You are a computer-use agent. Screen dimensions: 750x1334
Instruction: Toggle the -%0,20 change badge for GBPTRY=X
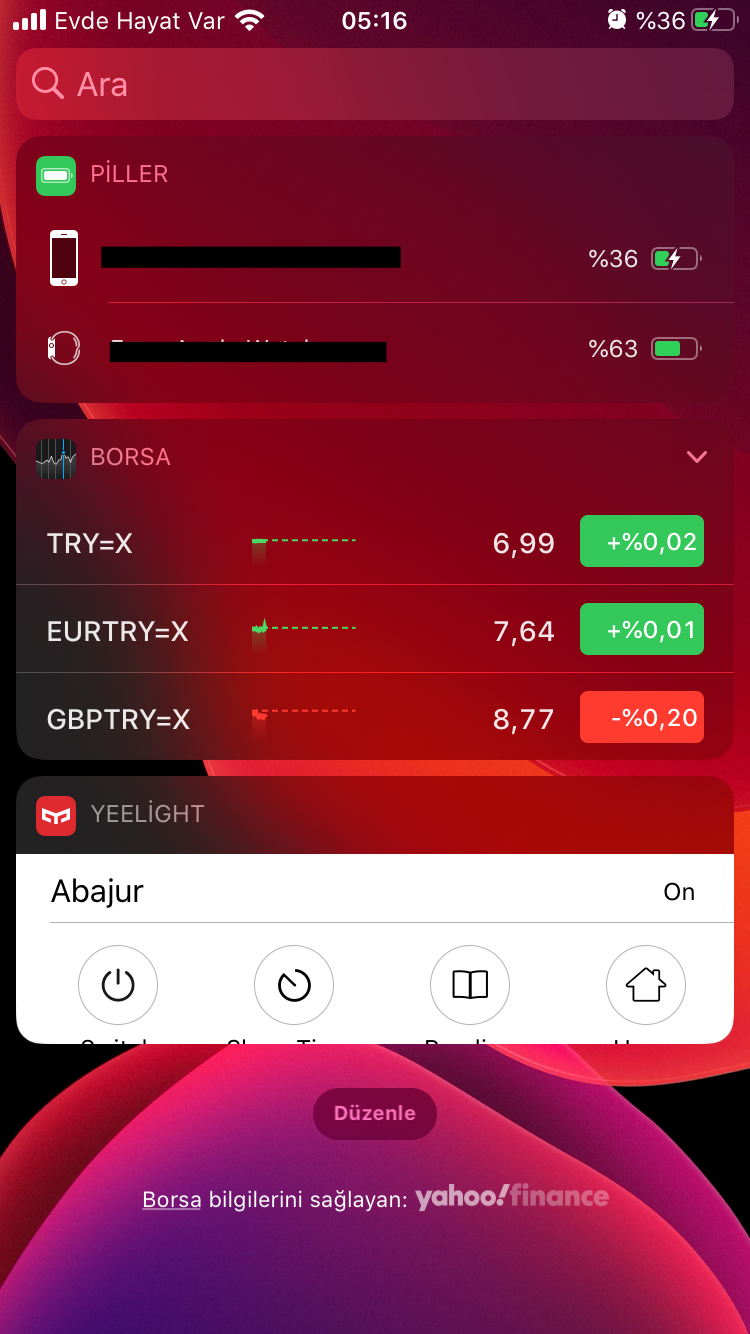tap(642, 717)
